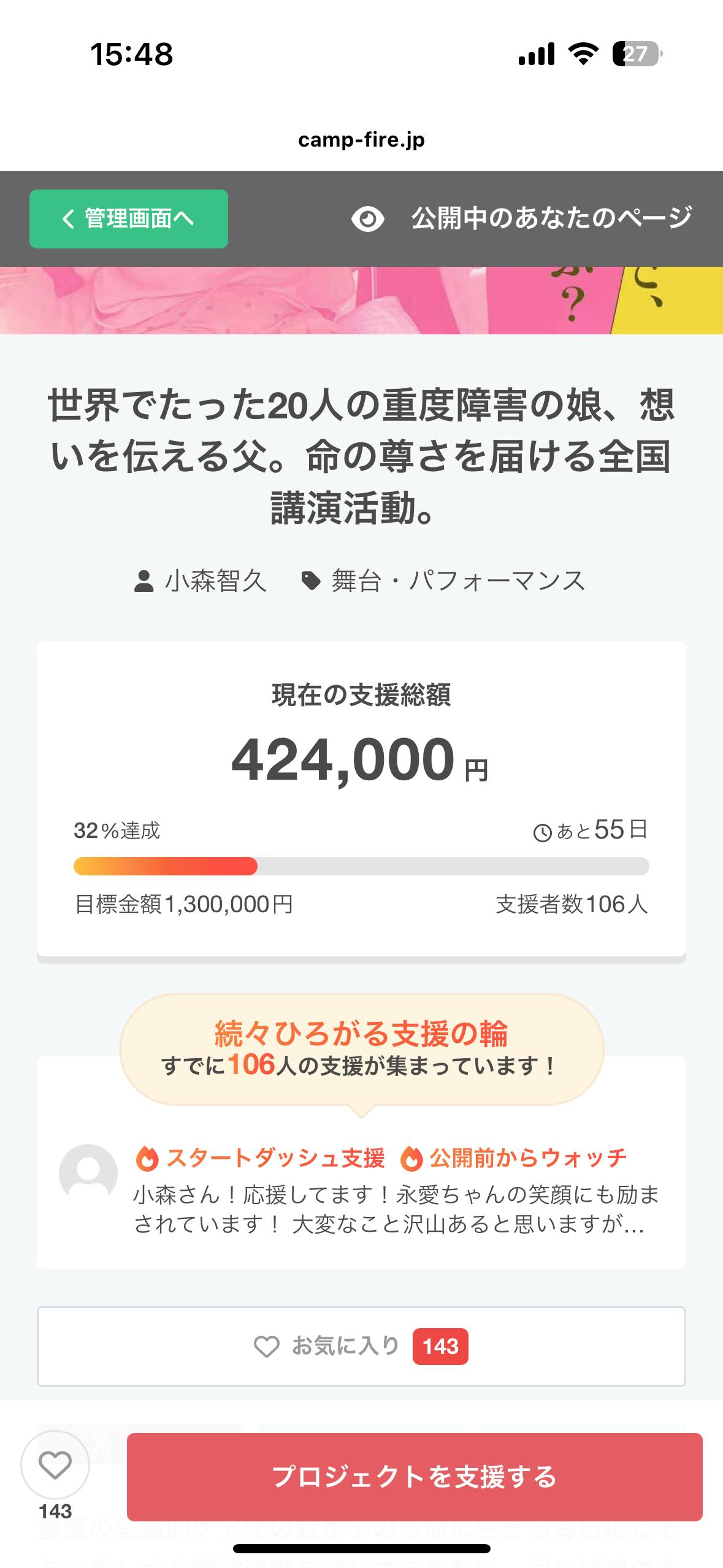Go back to 管理画面へ
Viewport: 723px width, 1568px height.
[129, 218]
